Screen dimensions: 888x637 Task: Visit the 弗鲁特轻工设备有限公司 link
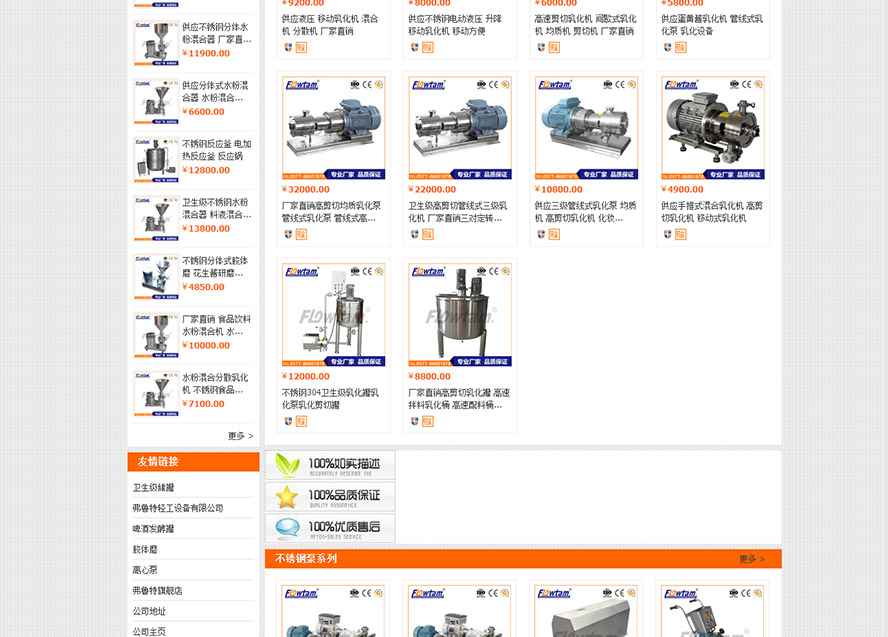pyautogui.click(x=178, y=508)
